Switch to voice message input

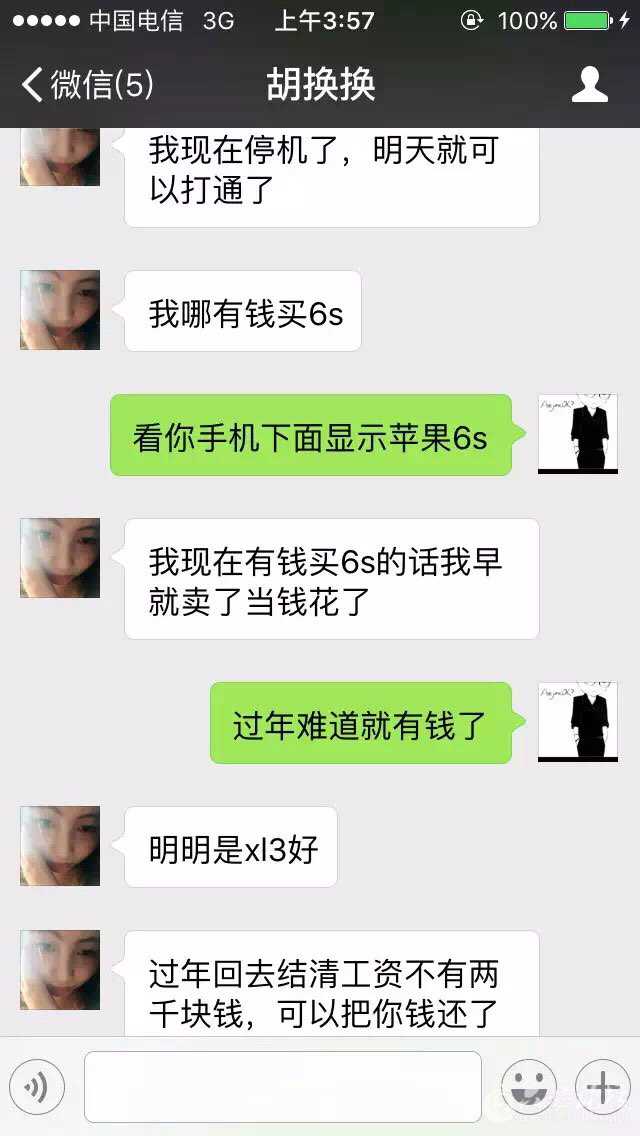37,1087
